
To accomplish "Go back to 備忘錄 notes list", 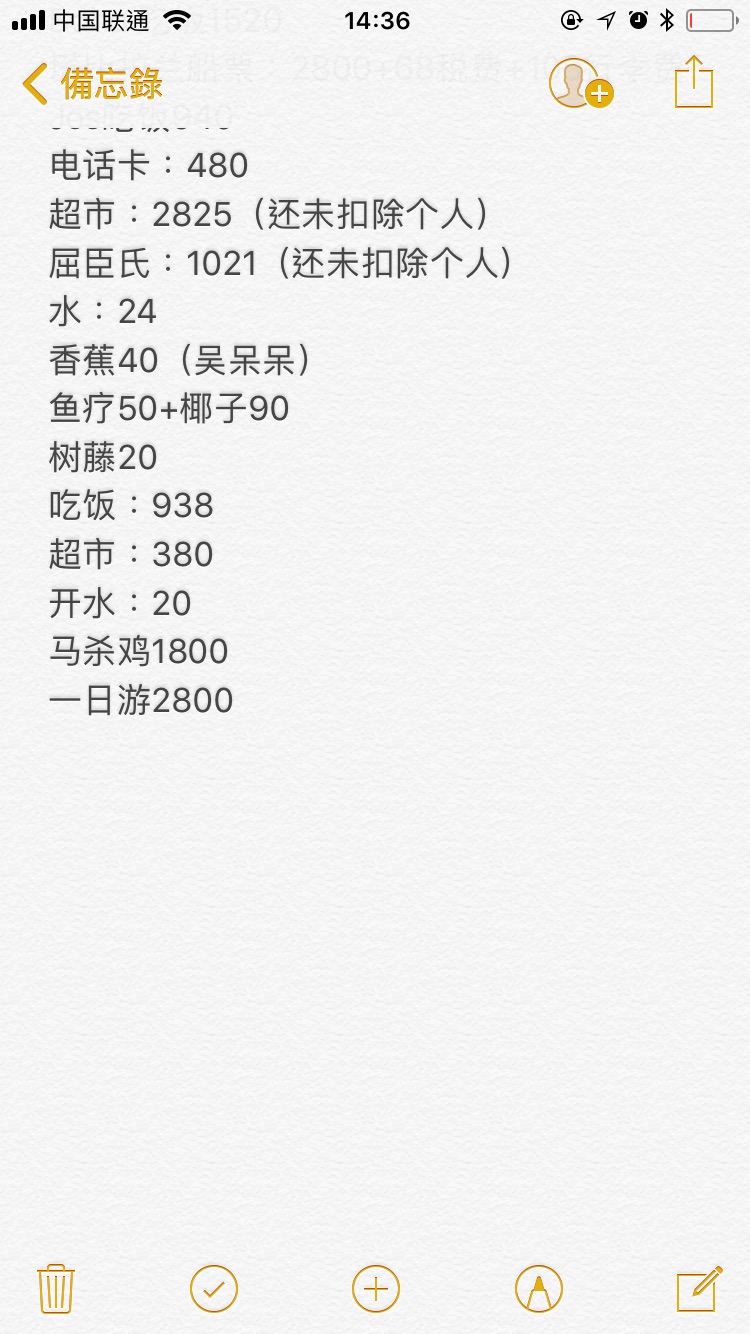I will [92, 84].
